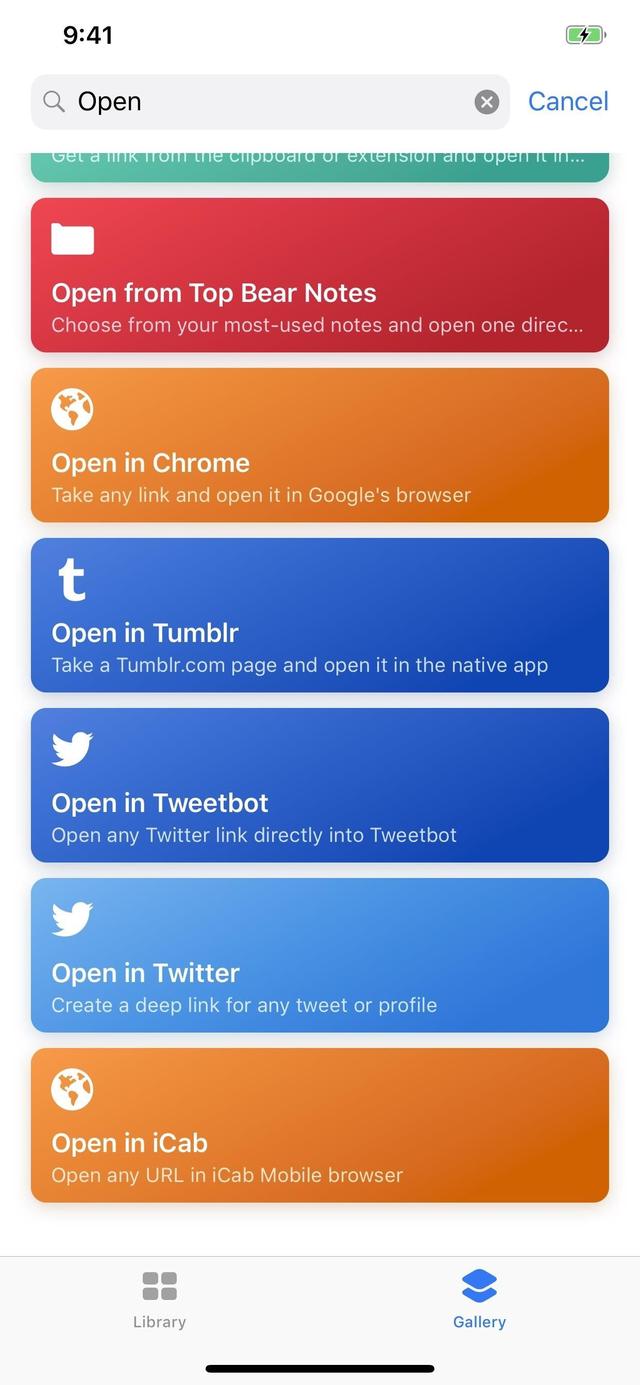The image size is (640, 1385).
Task: Tap the search field containing Open
Action: pos(260,102)
